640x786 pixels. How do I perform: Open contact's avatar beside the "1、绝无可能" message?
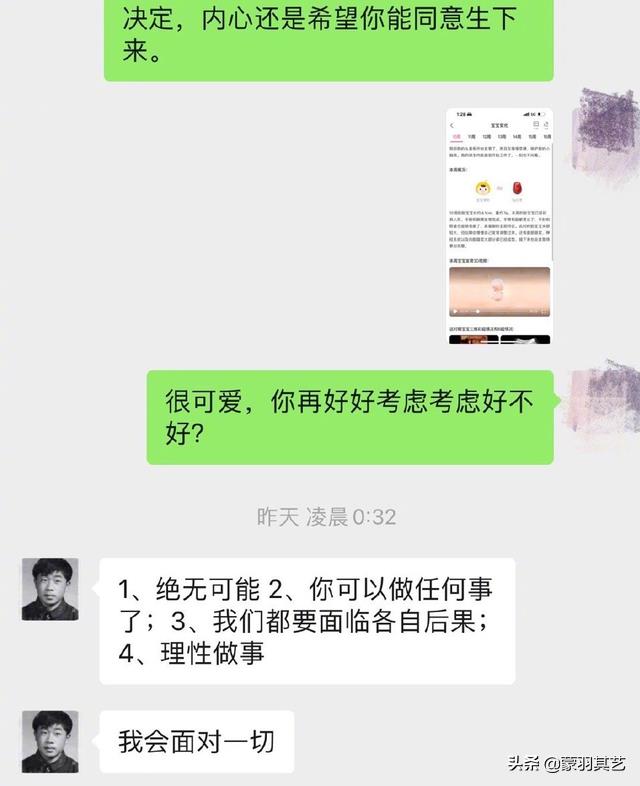pos(50,589)
